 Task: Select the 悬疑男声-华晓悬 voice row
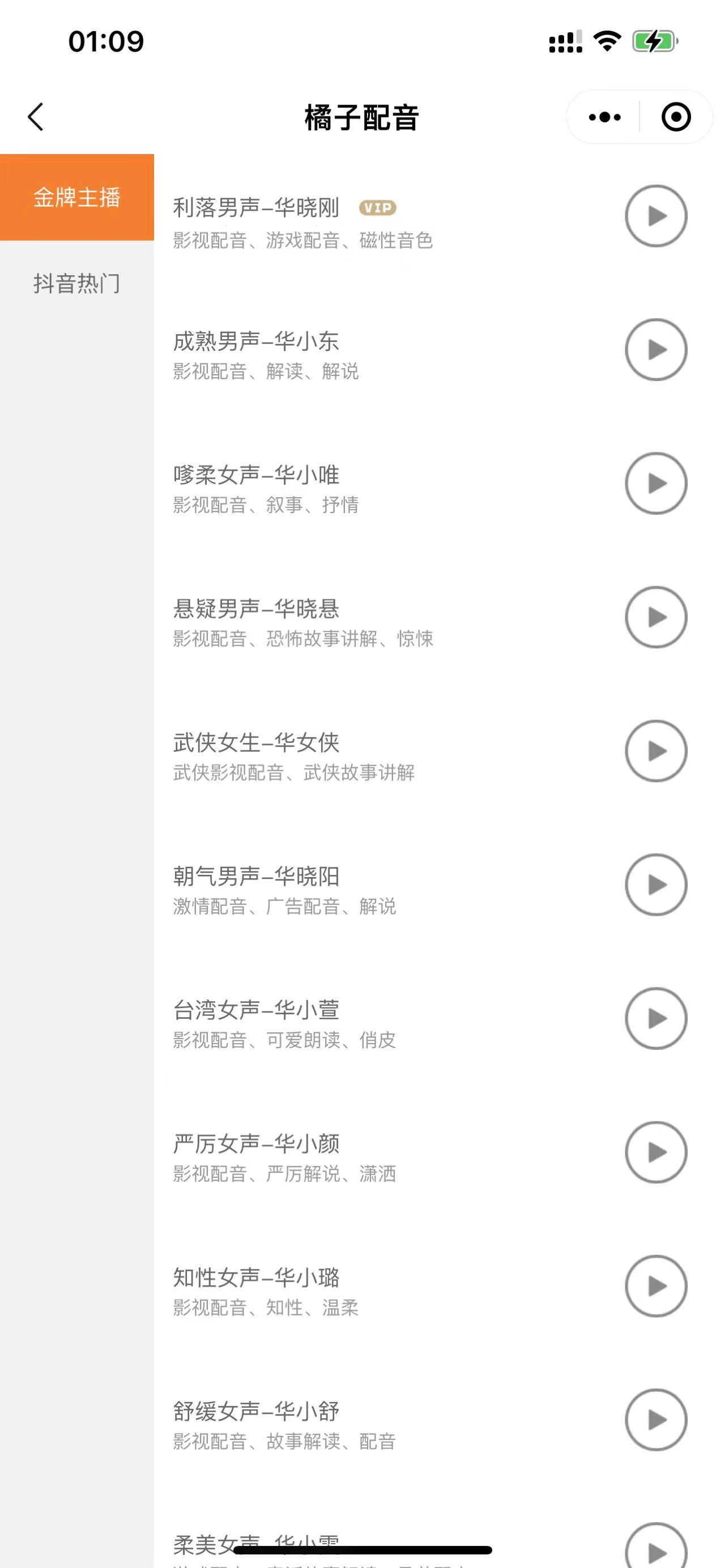pos(304,623)
